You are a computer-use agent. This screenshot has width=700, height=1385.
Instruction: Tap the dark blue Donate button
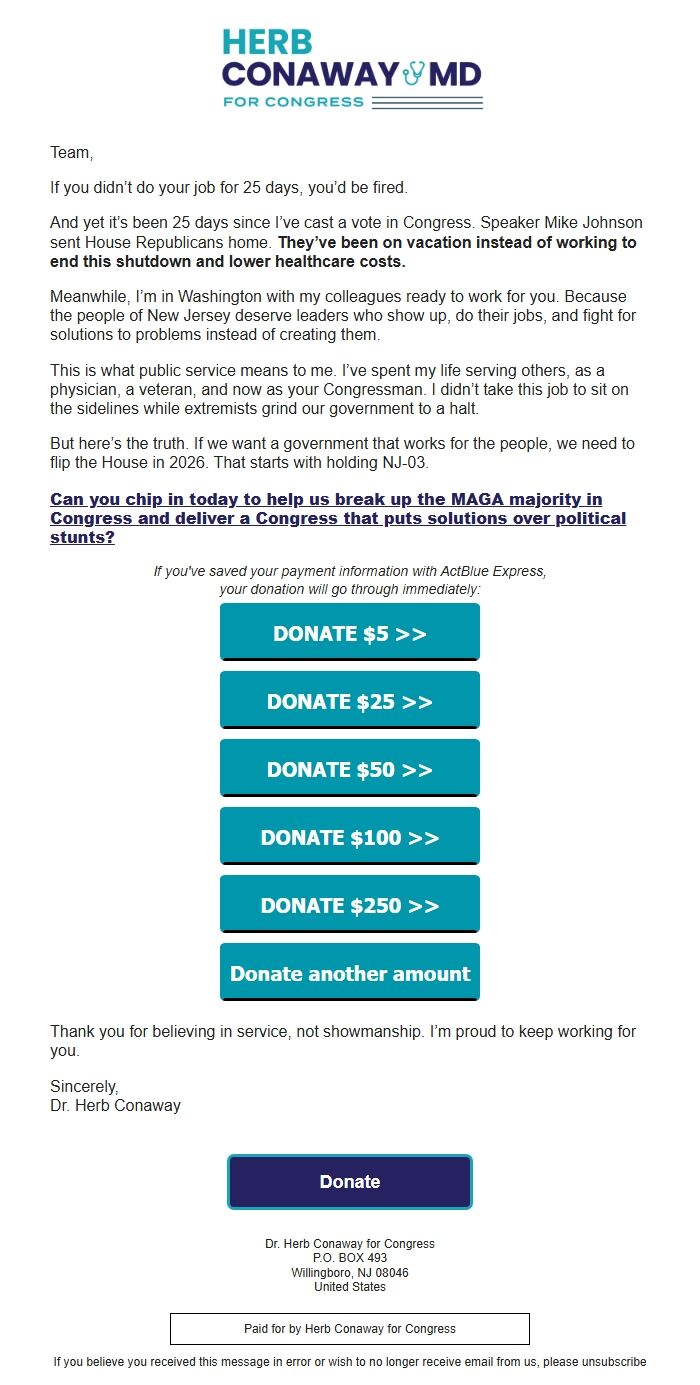click(350, 1181)
